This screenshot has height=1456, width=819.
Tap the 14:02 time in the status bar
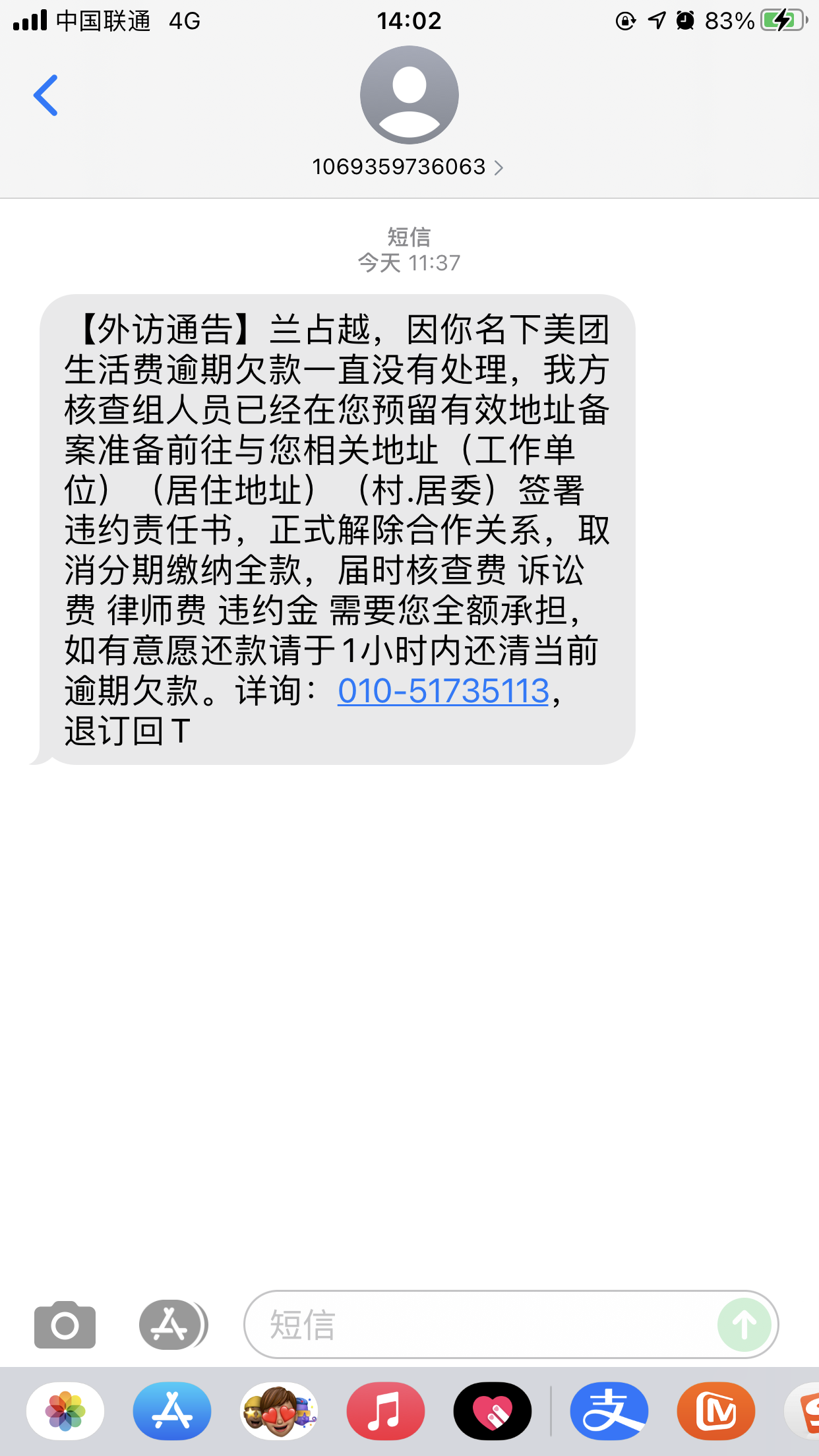pos(409,20)
